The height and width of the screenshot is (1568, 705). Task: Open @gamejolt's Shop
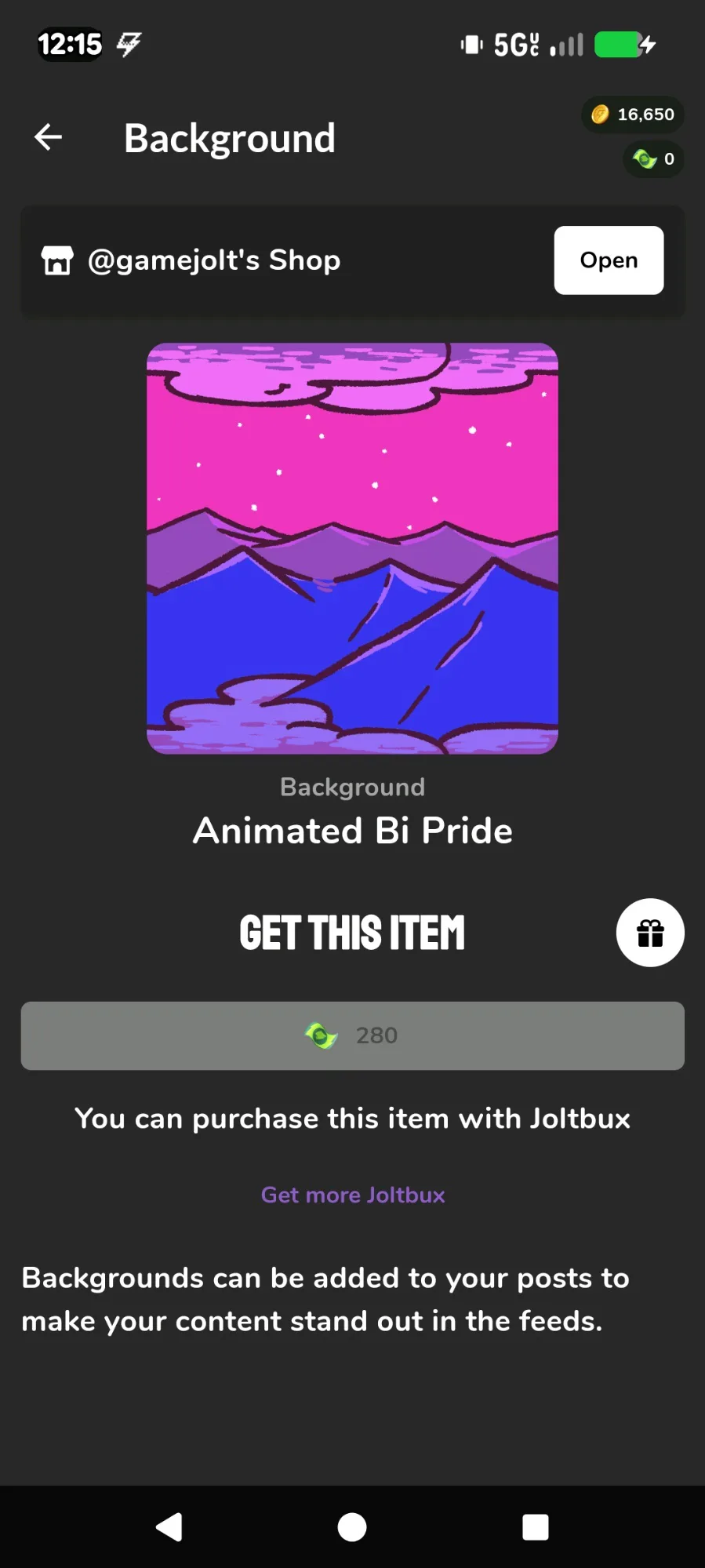coord(609,260)
